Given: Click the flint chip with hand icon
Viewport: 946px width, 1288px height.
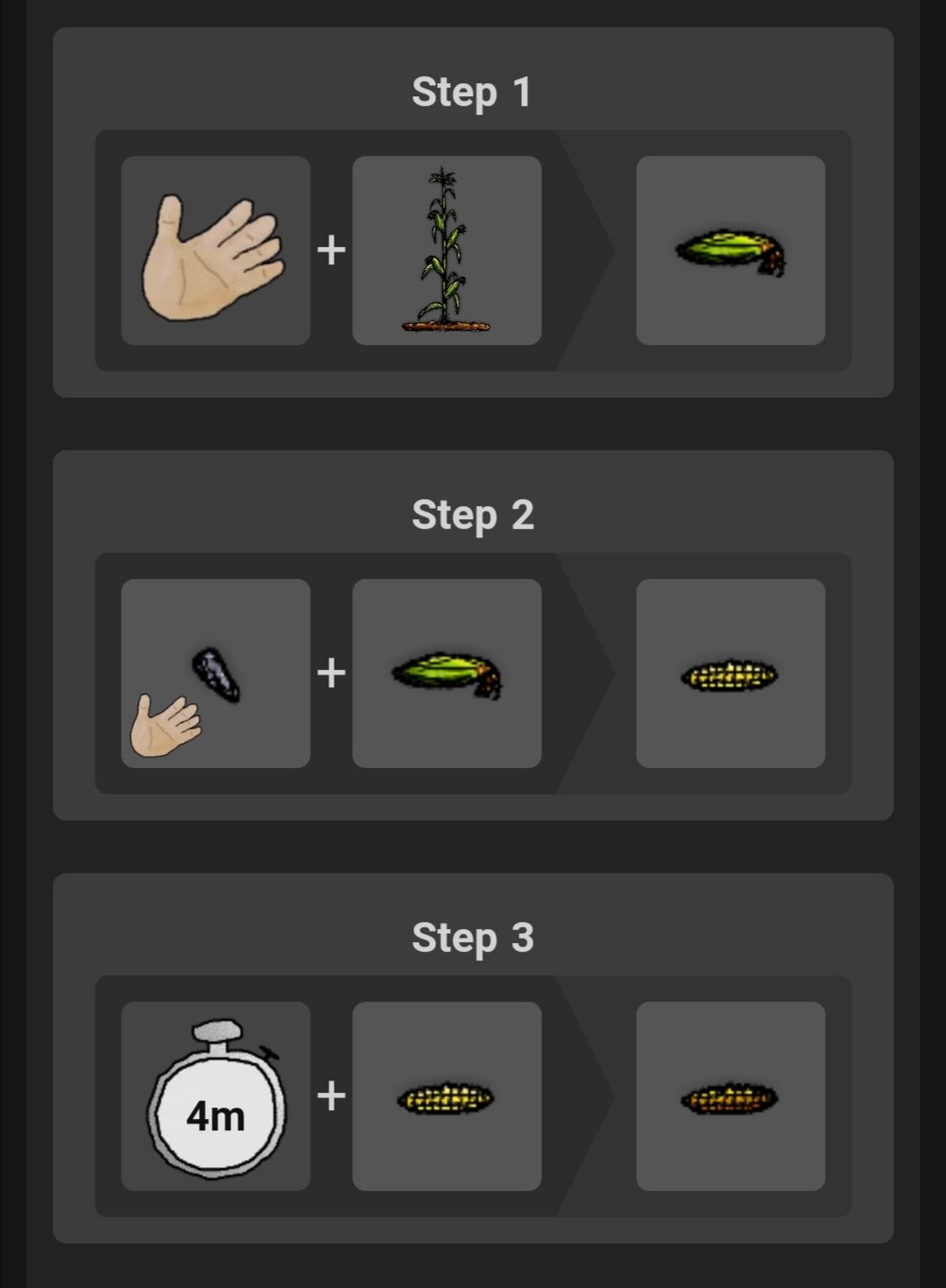Looking at the screenshot, I should coord(215,672).
